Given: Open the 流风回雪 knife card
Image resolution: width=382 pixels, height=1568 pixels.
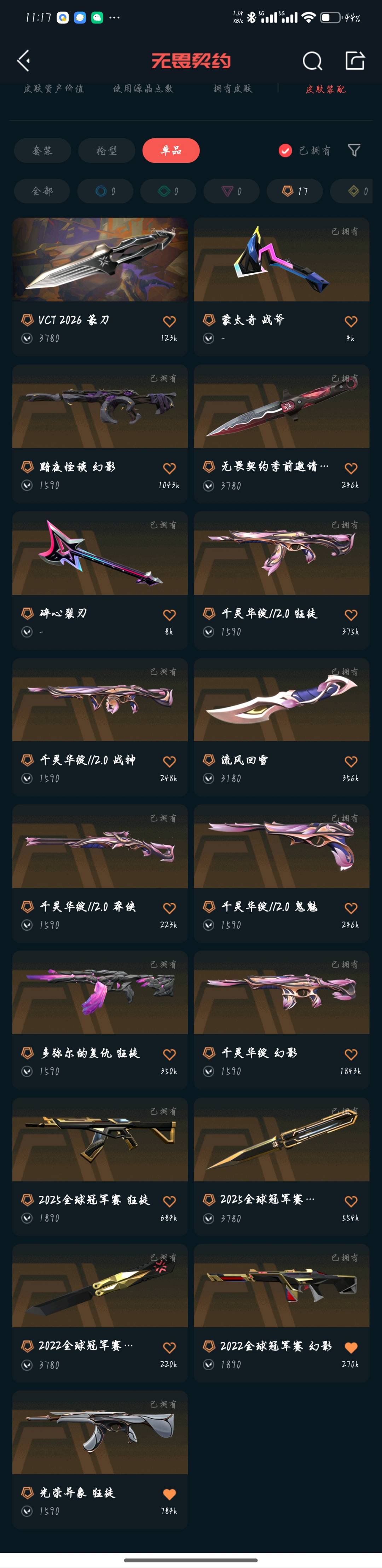Looking at the screenshot, I should [281, 700].
